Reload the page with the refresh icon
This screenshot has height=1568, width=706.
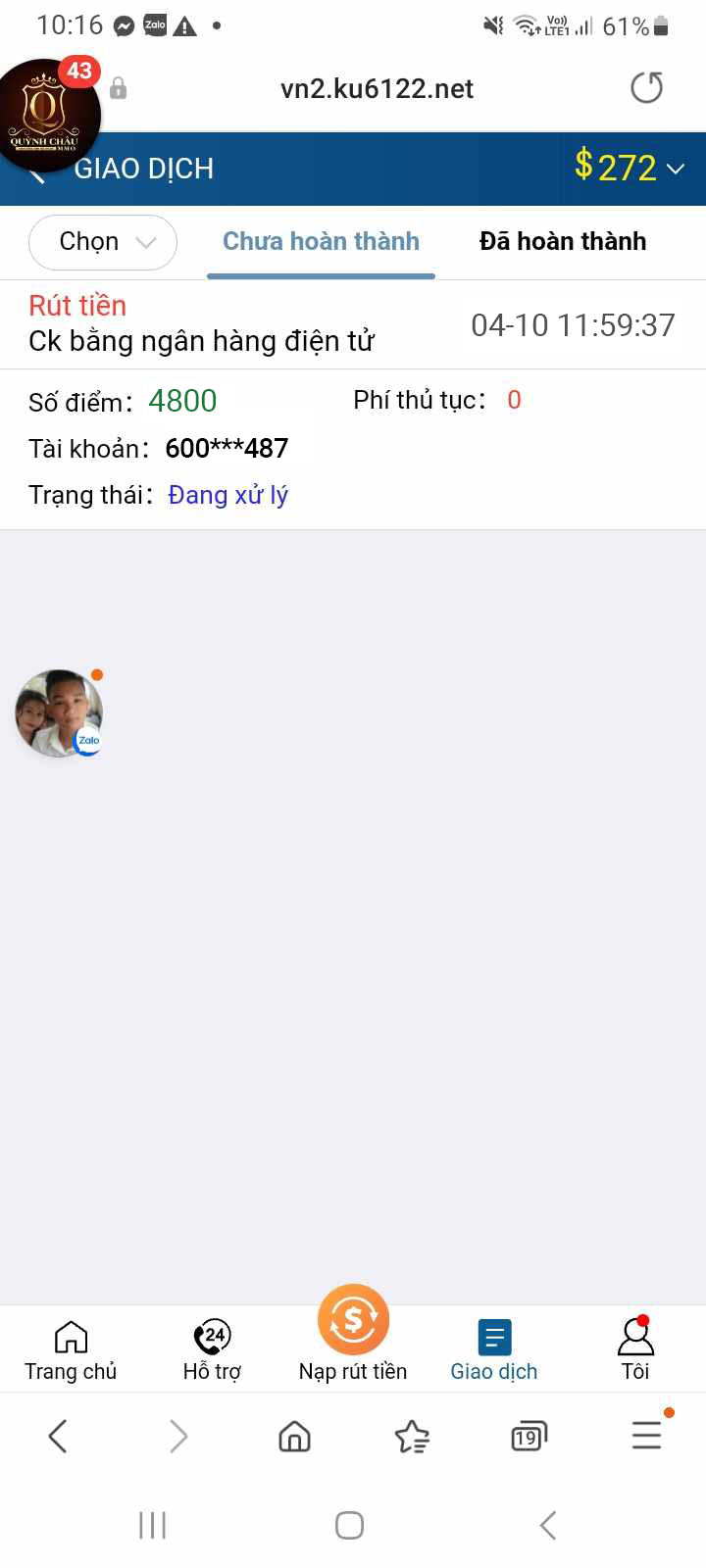tap(646, 88)
